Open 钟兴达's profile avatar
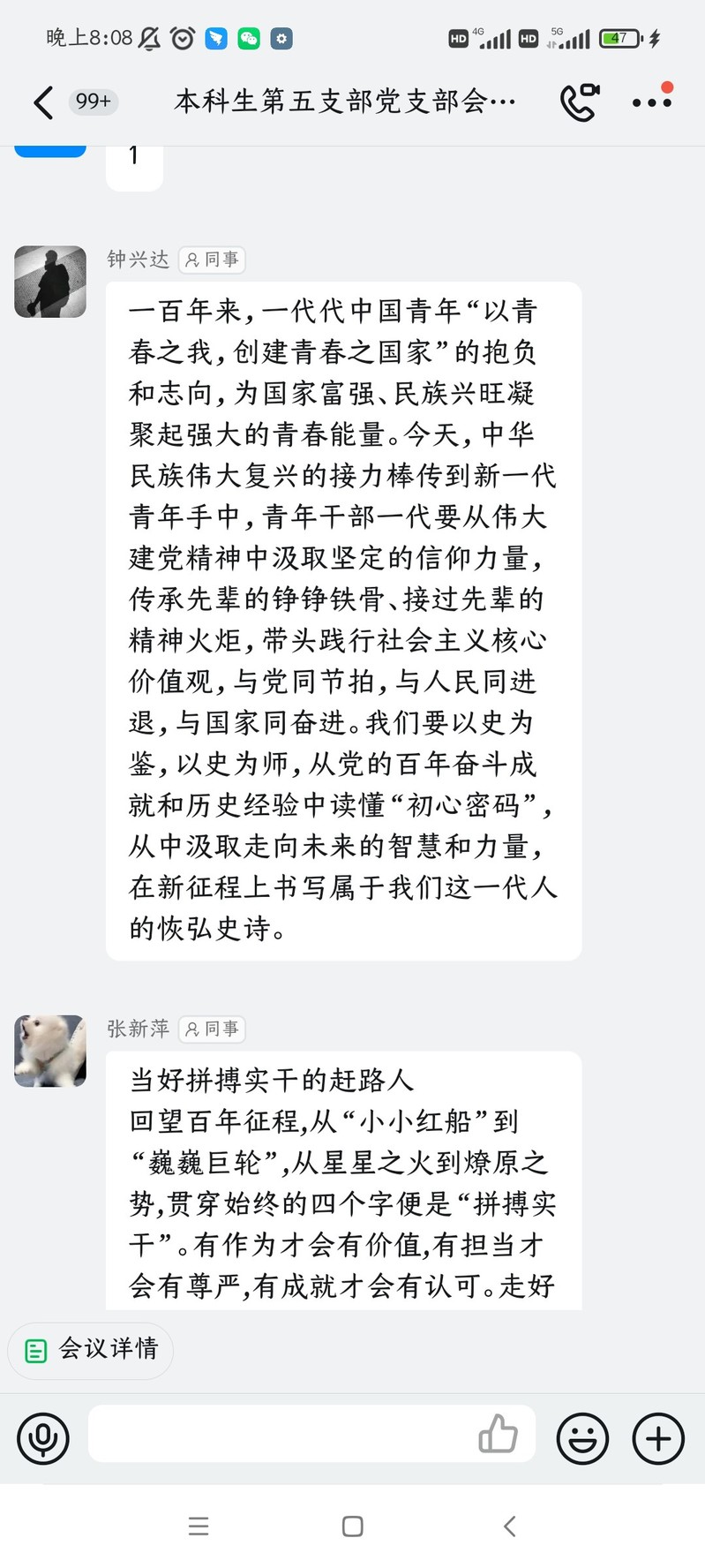The height and width of the screenshot is (1568, 705). [50, 282]
